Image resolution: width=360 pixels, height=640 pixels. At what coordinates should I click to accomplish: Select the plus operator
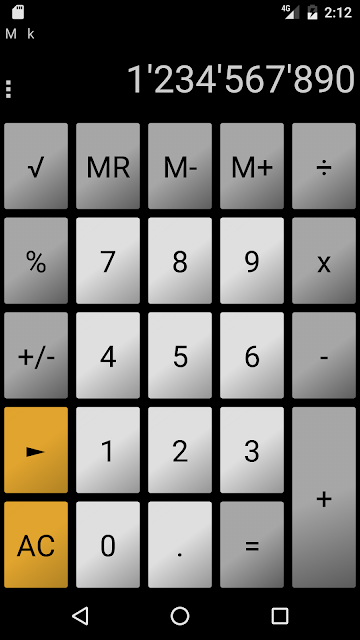pyautogui.click(x=324, y=497)
